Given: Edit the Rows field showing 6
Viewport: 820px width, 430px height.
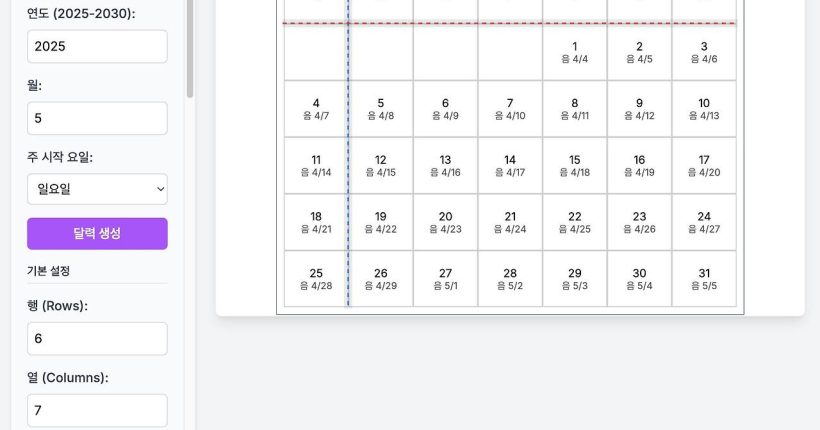Looking at the screenshot, I should click(x=97, y=338).
